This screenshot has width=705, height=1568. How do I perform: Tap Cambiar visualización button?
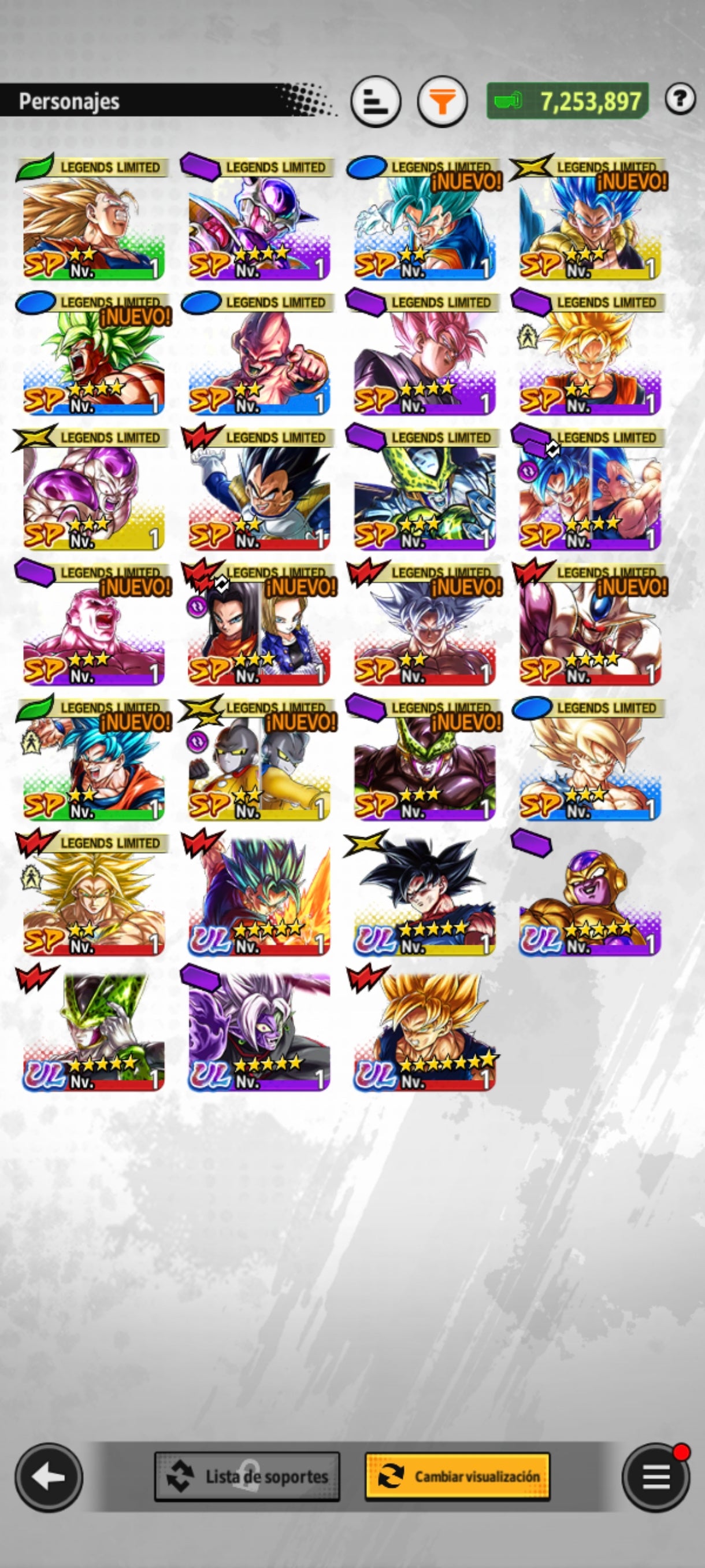pyautogui.click(x=458, y=1476)
